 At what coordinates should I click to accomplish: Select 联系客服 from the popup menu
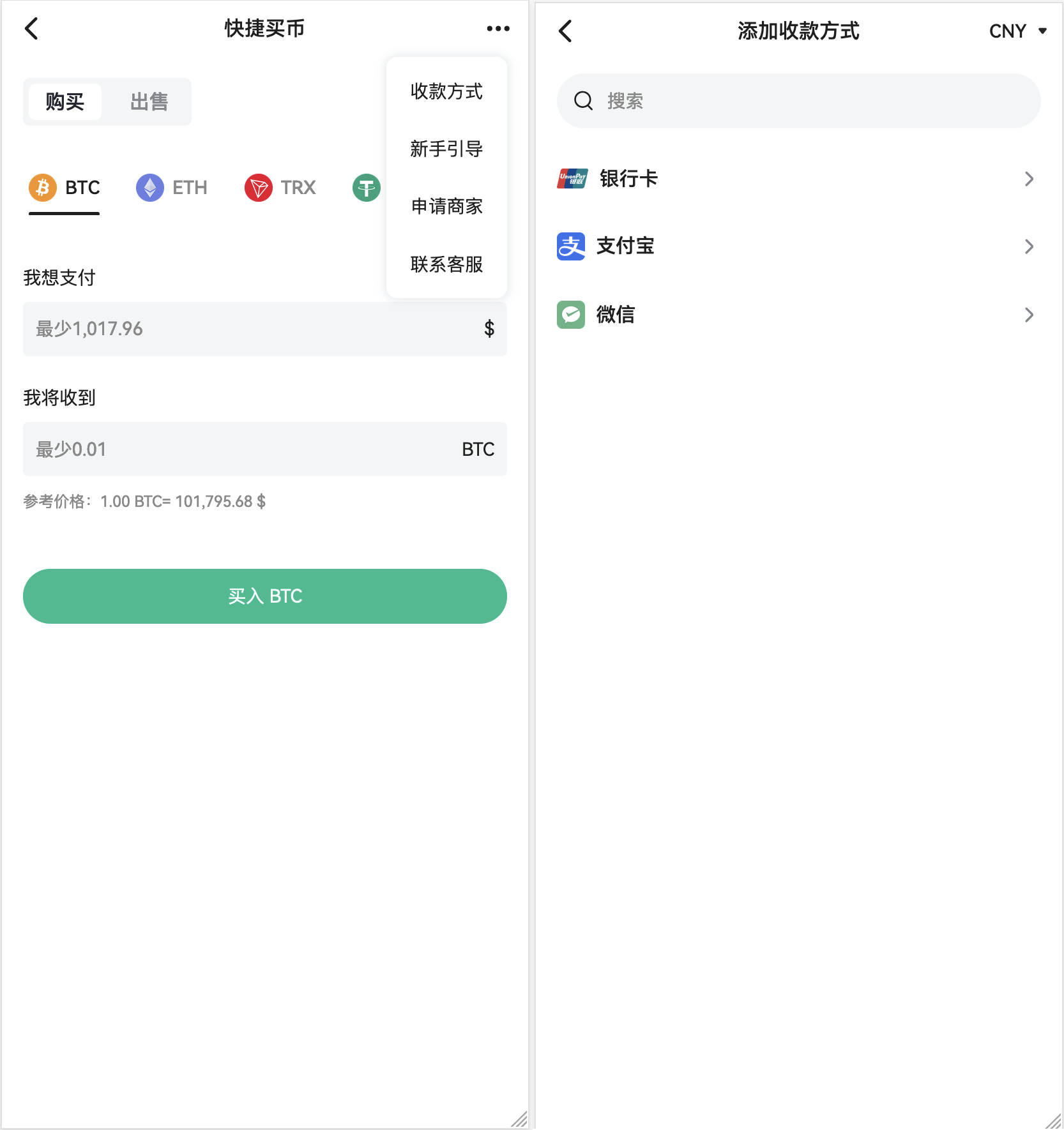pos(446,265)
